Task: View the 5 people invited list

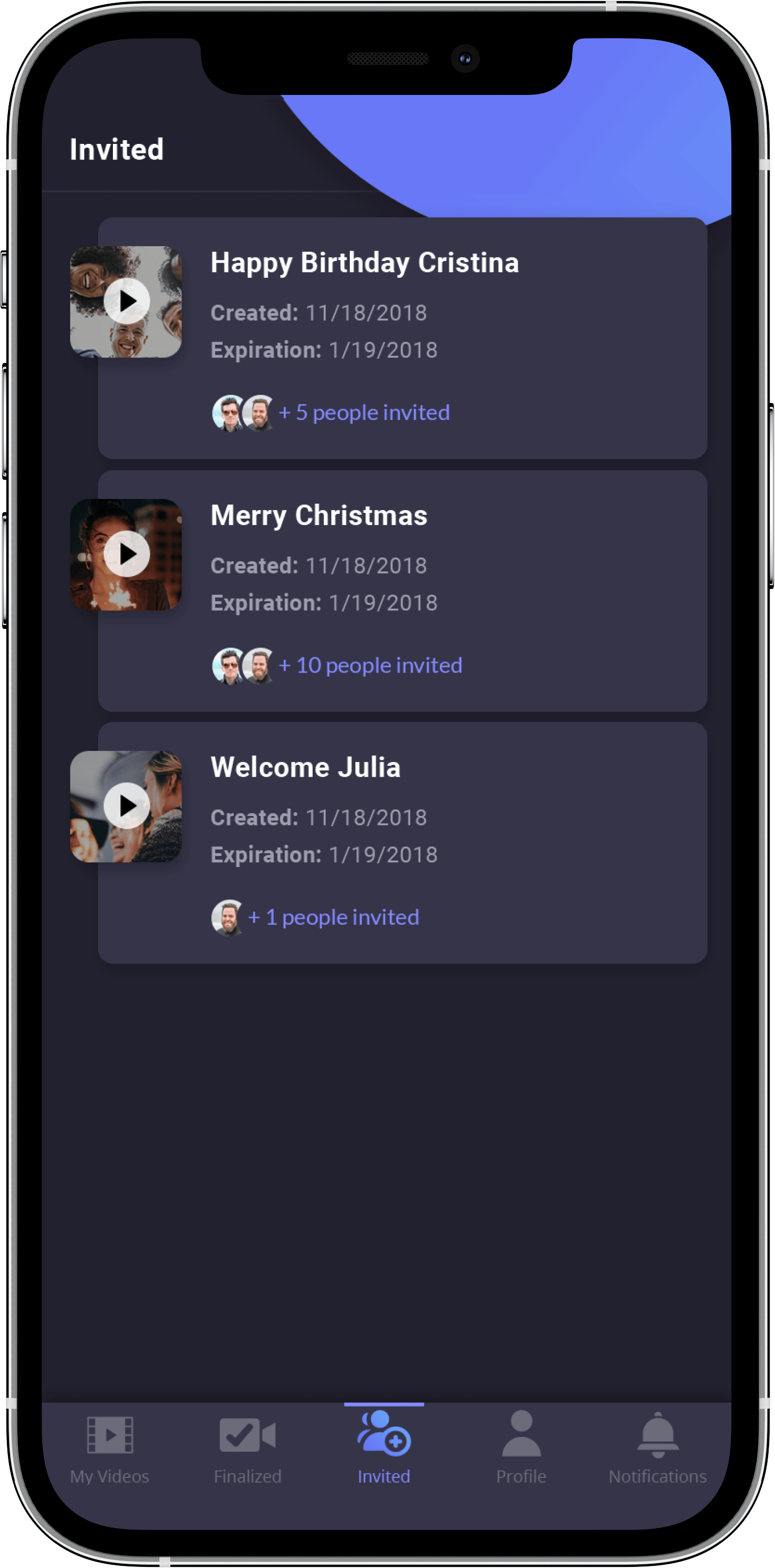Action: [x=364, y=413]
